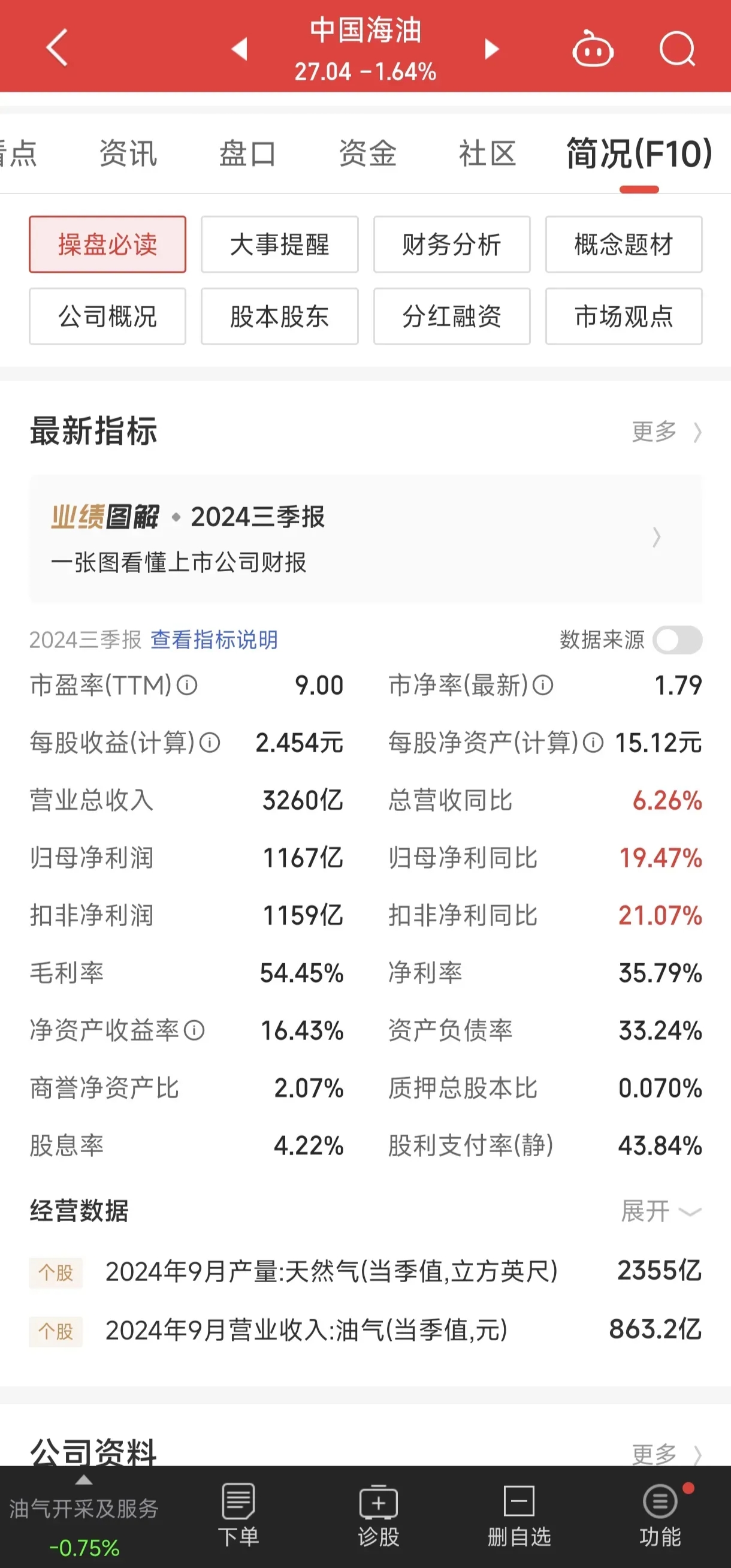
Task: Click the 查看指标说明 link
Action: [214, 640]
